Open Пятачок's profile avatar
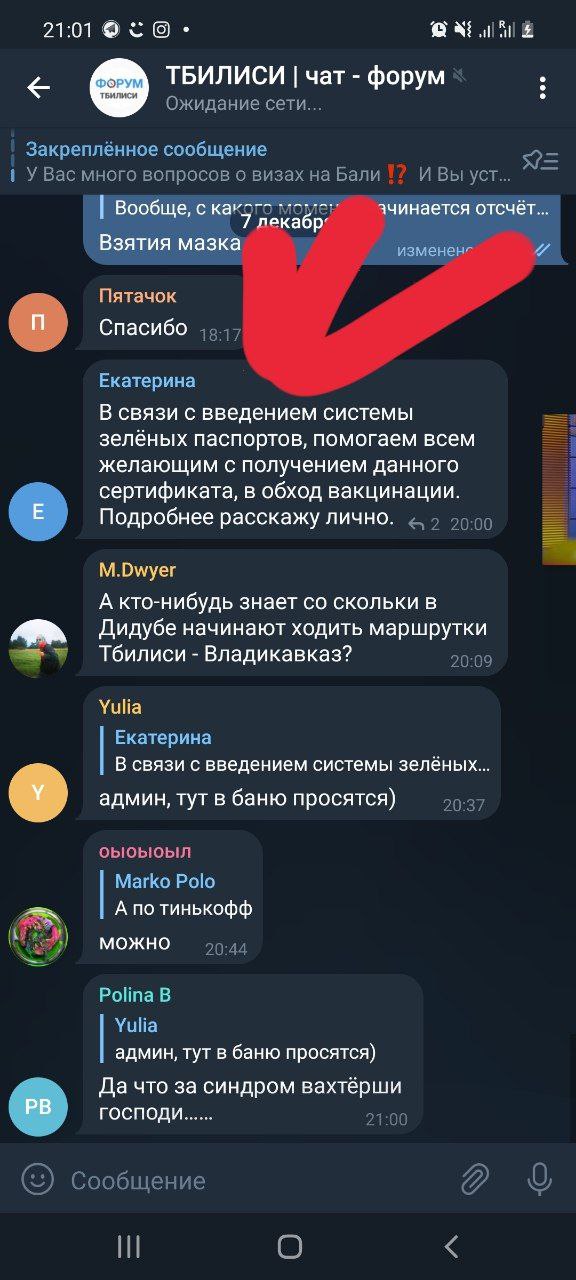This screenshot has width=576, height=1280. click(x=38, y=322)
